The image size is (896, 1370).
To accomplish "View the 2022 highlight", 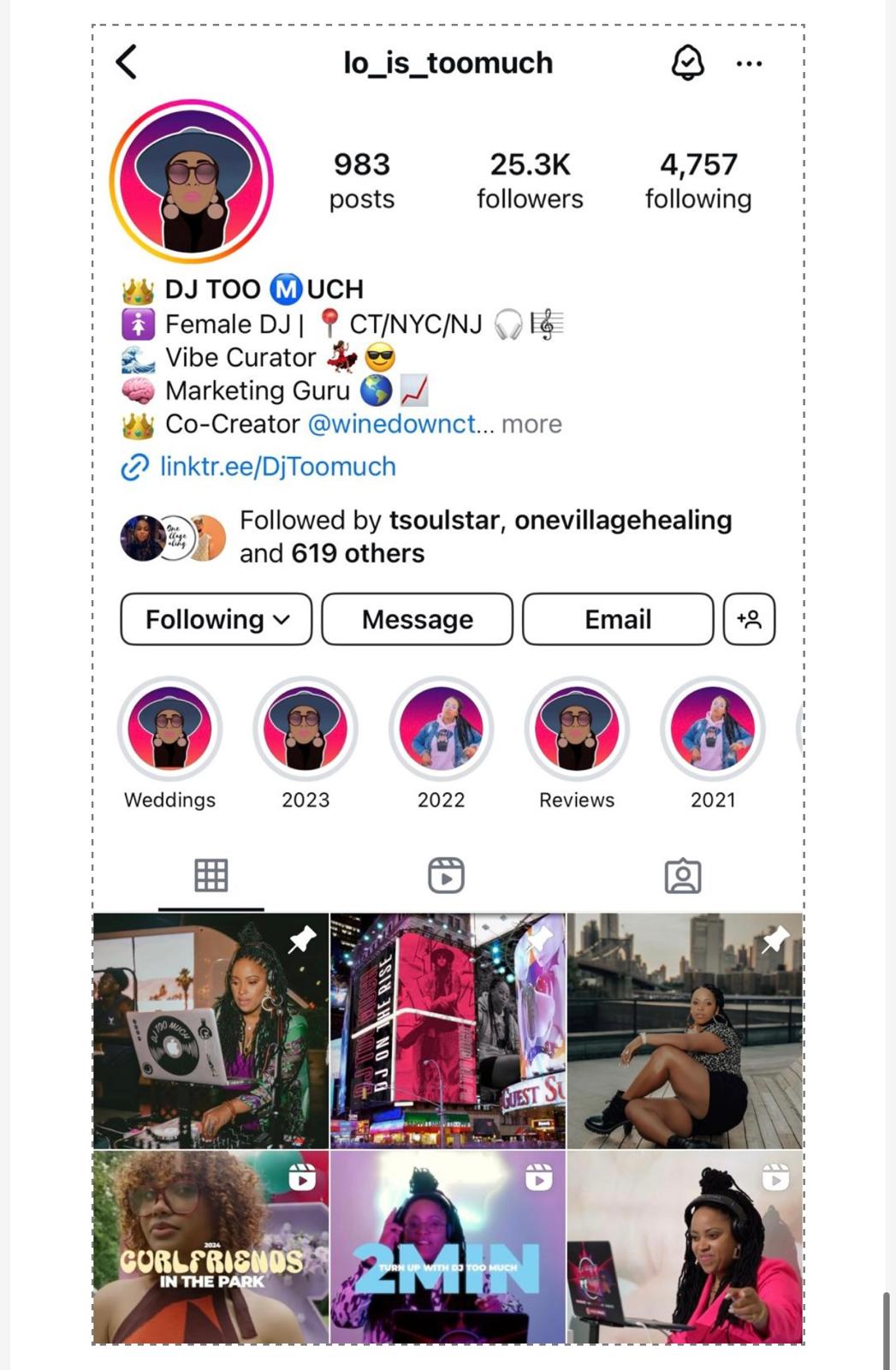I will pyautogui.click(x=441, y=730).
